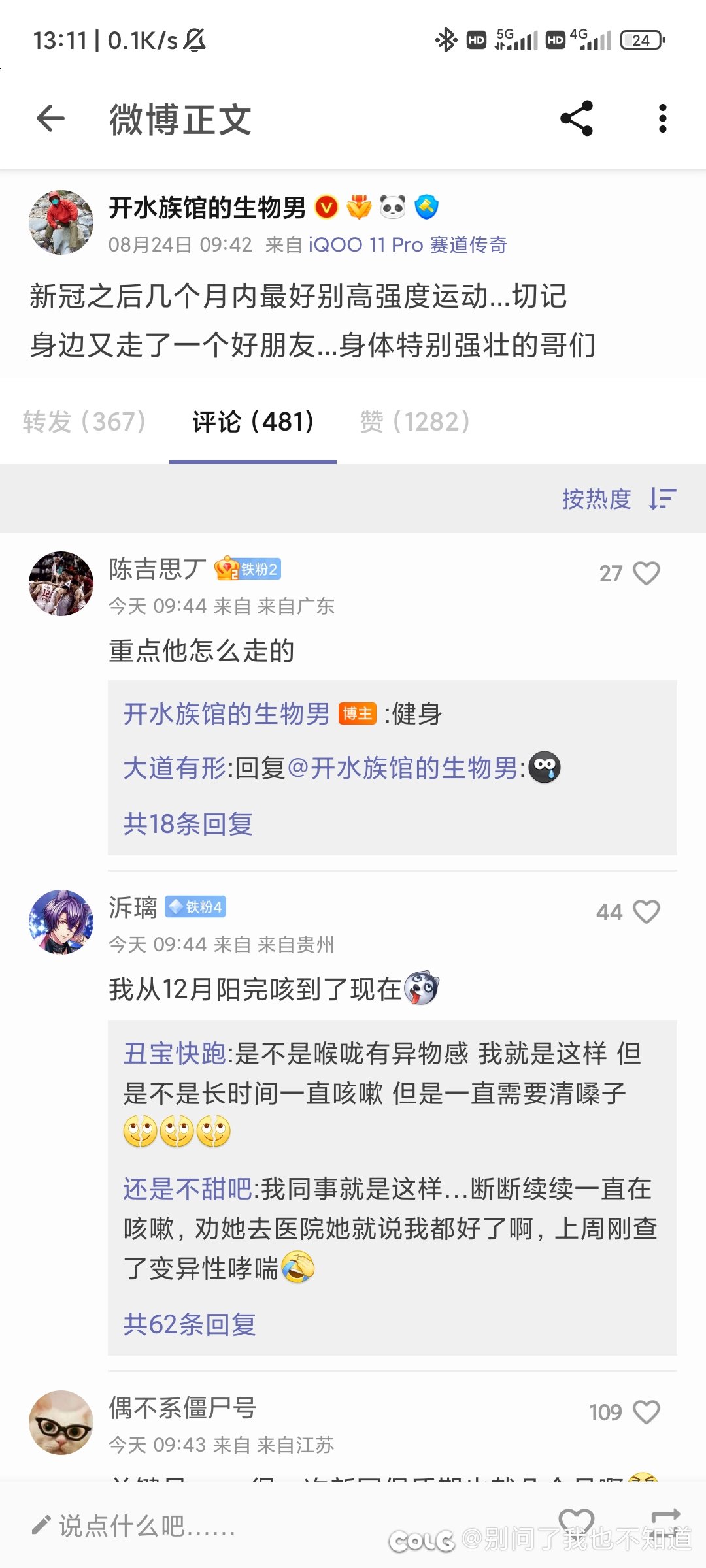Viewport: 706px width, 1568px height.
Task: Like 沂璃's comment with 44 likes
Action: coord(647,911)
